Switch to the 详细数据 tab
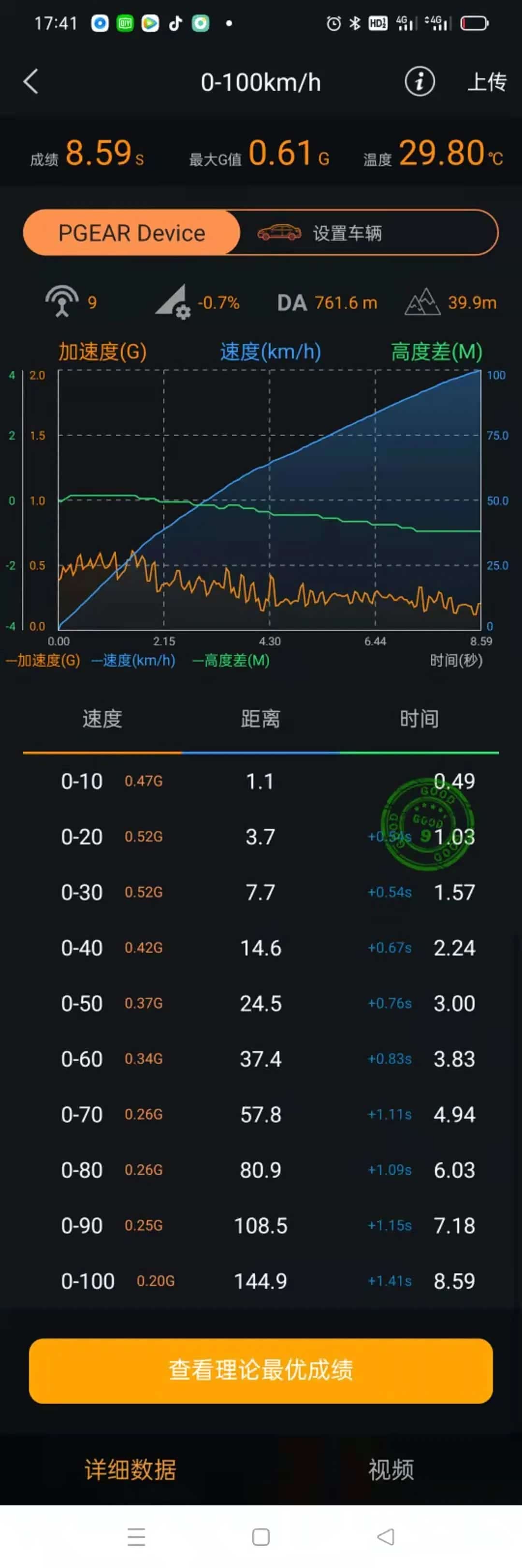Image resolution: width=522 pixels, height=1568 pixels. tap(130, 1469)
